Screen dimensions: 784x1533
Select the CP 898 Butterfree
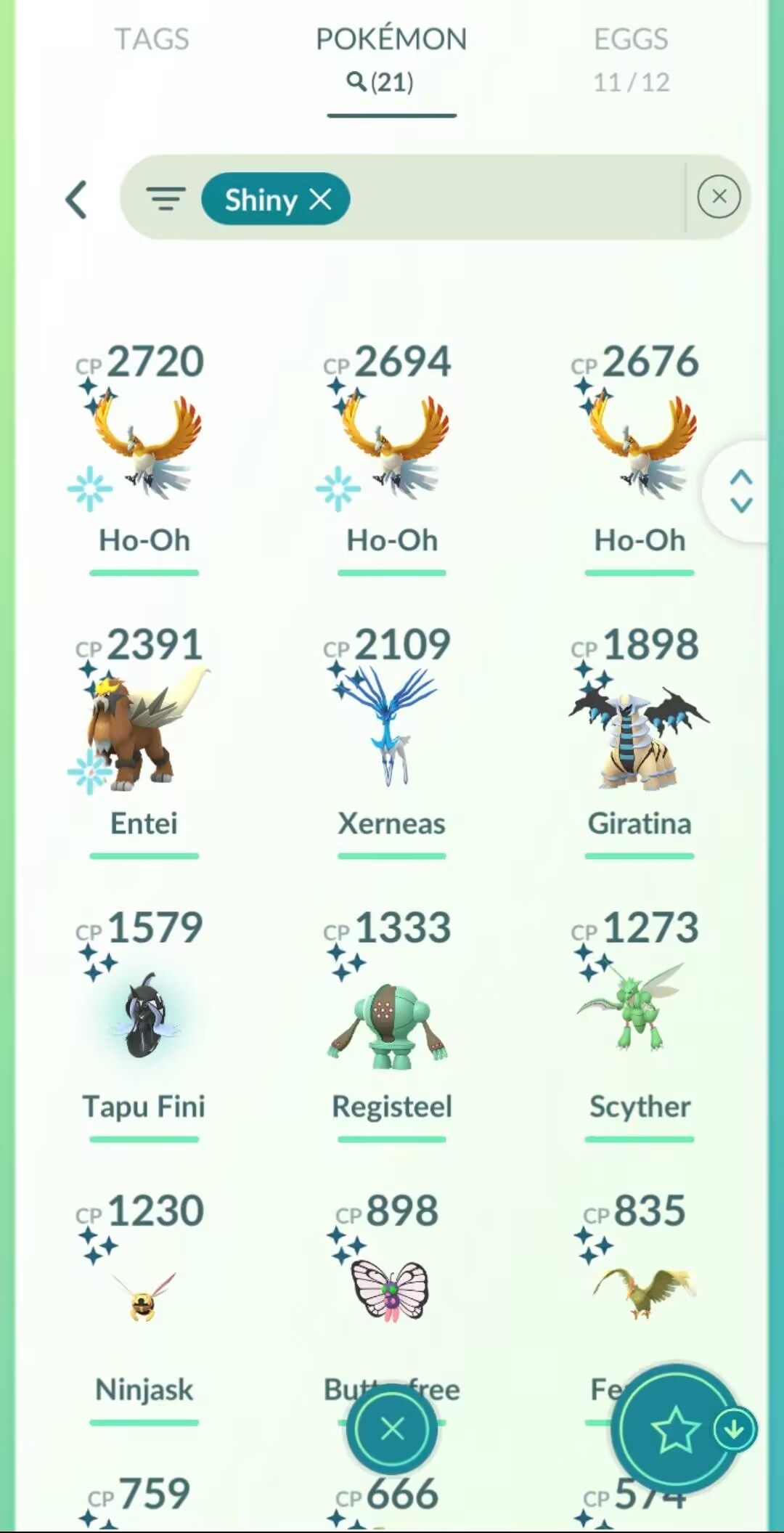392,1293
